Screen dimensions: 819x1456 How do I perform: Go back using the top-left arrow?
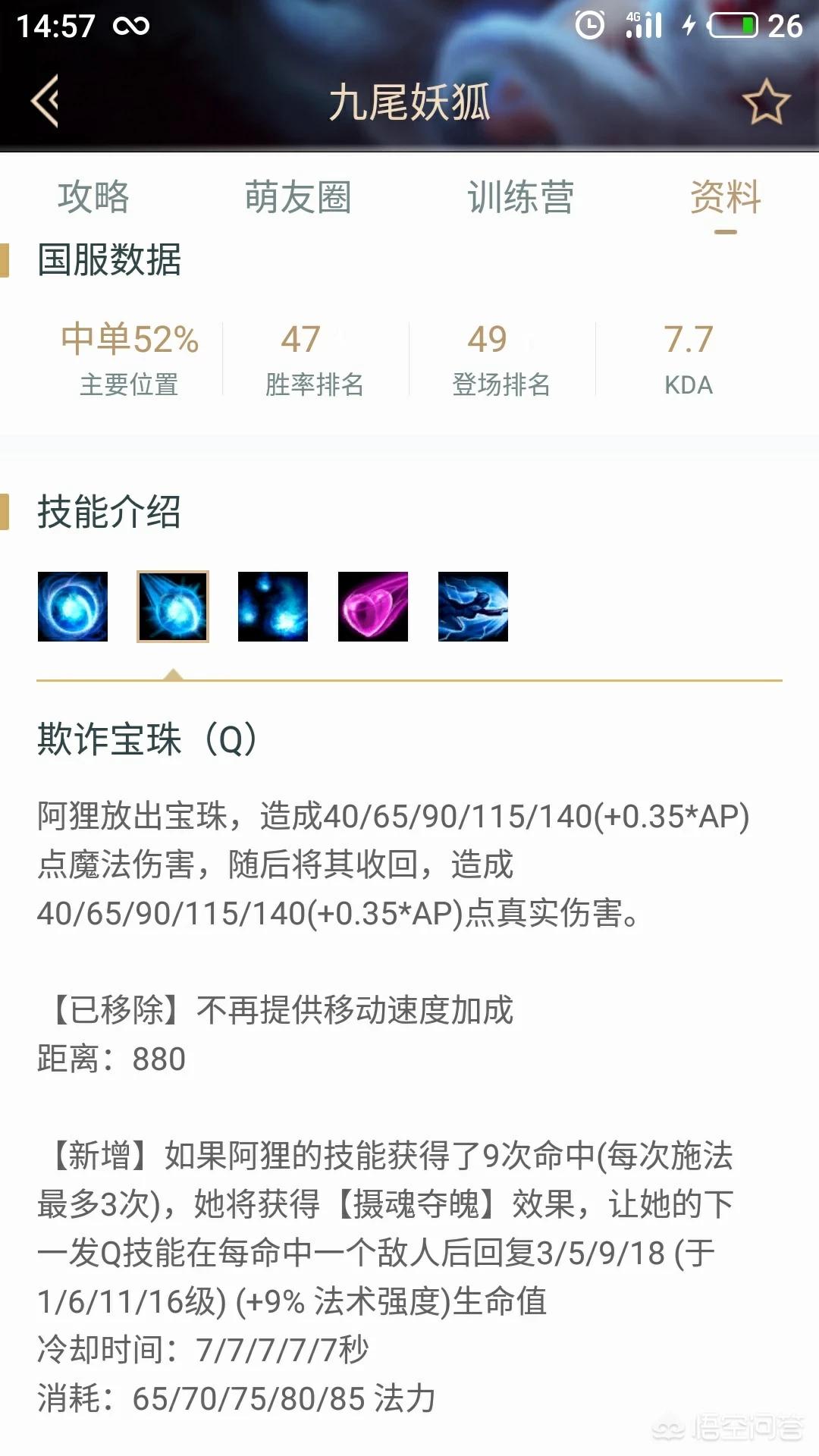(x=45, y=101)
